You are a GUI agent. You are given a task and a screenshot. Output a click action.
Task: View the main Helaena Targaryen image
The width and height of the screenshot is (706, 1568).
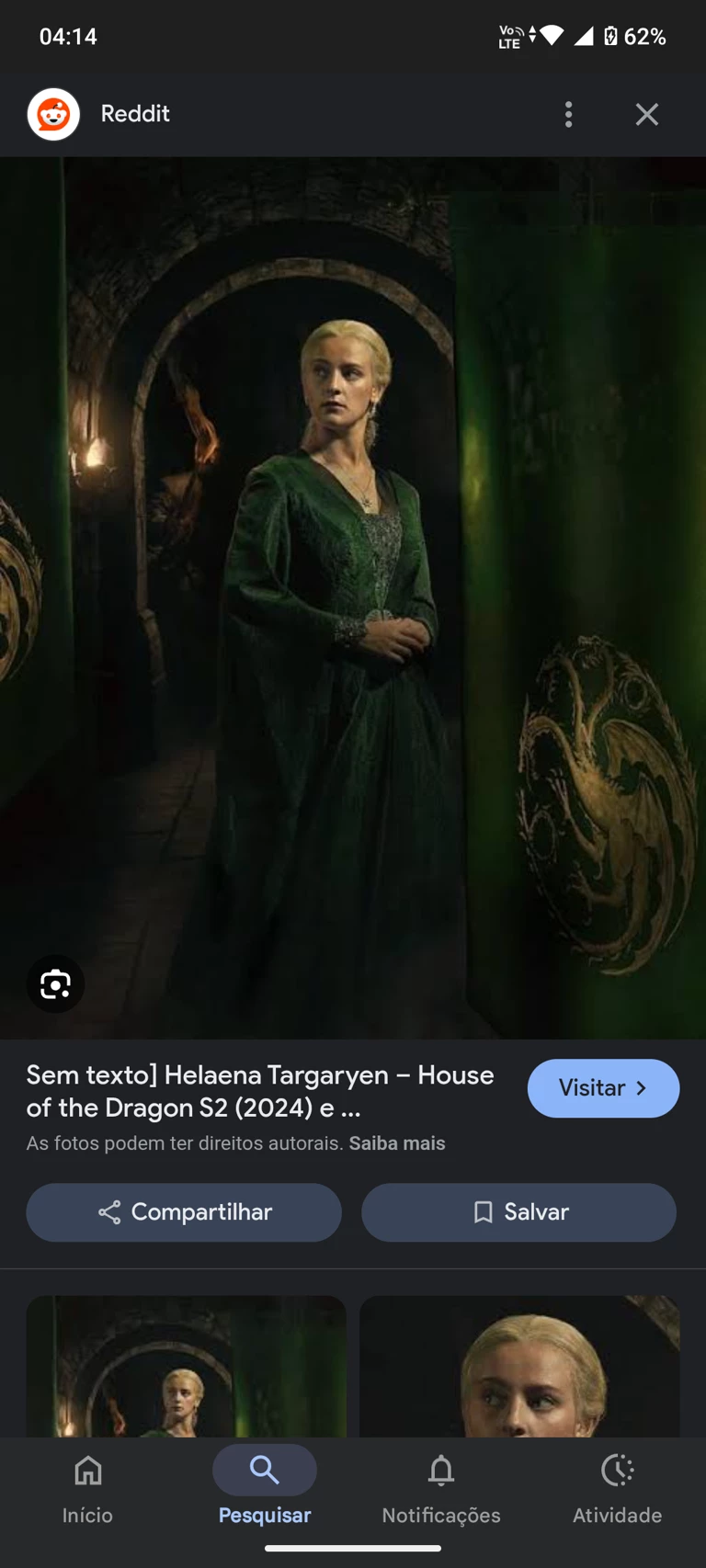[x=353, y=597]
